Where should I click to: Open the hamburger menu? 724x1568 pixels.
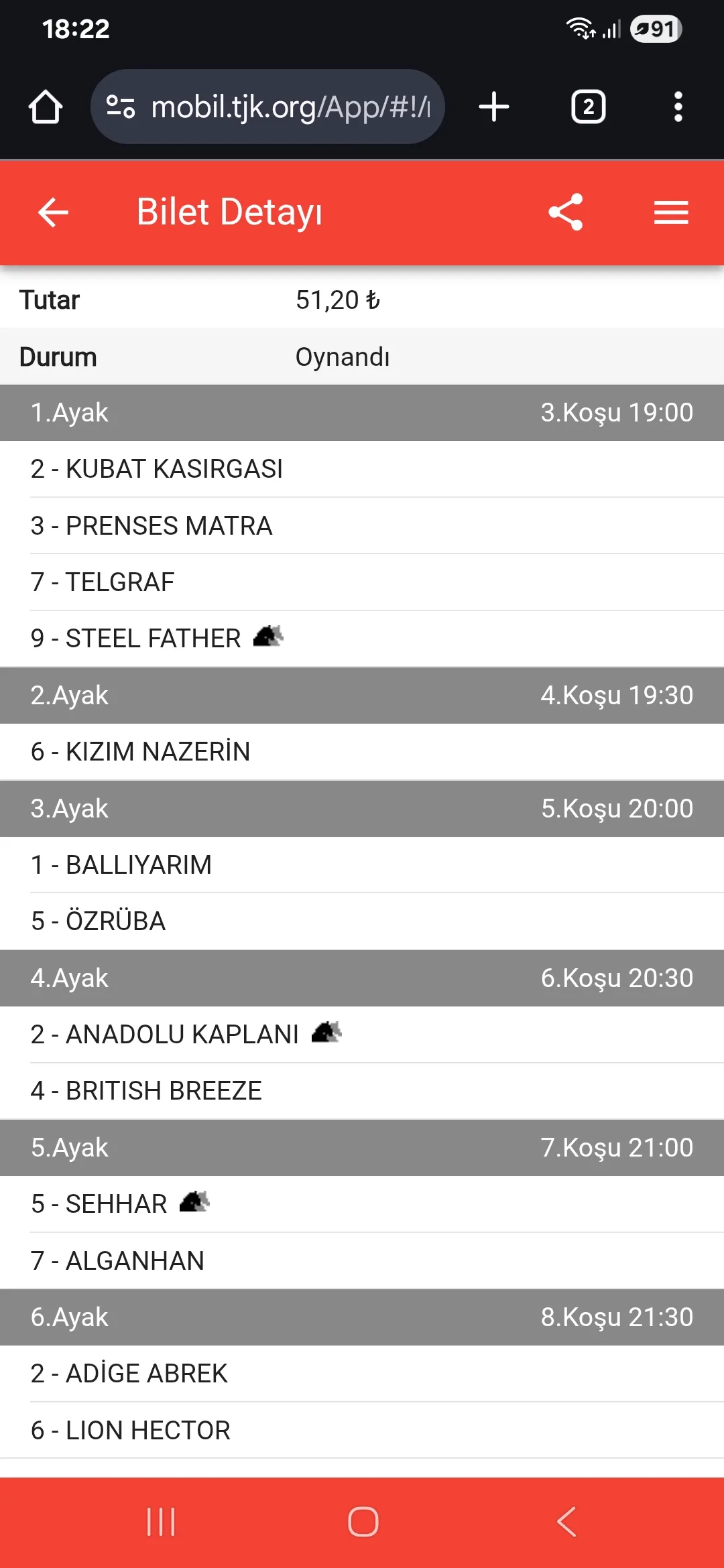[x=671, y=212]
